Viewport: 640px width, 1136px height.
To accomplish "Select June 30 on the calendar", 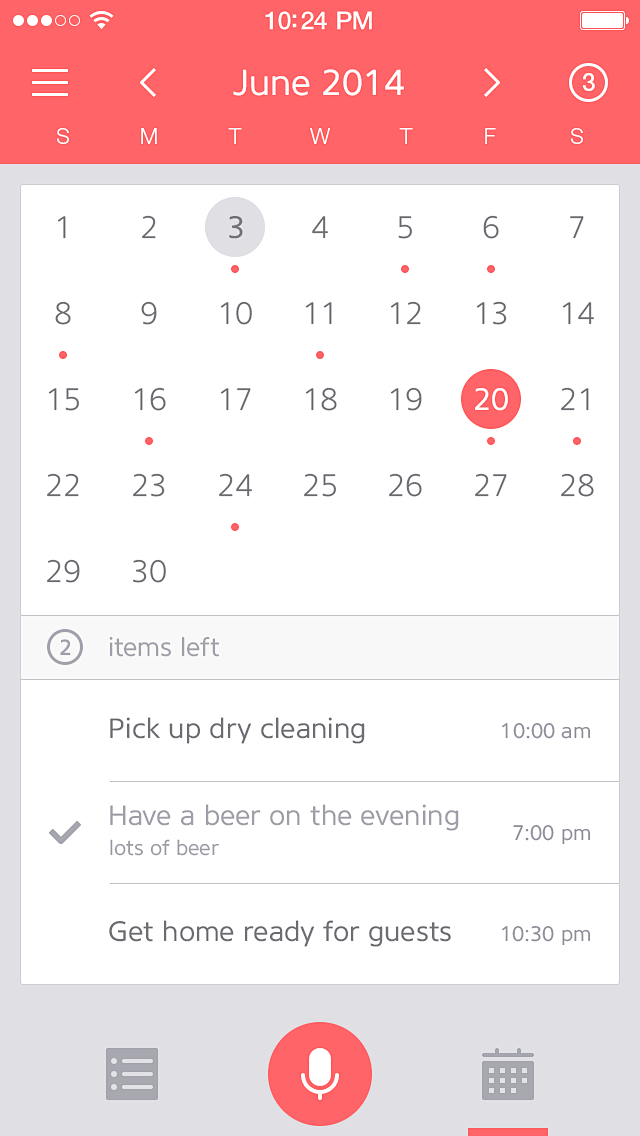I will (x=149, y=572).
